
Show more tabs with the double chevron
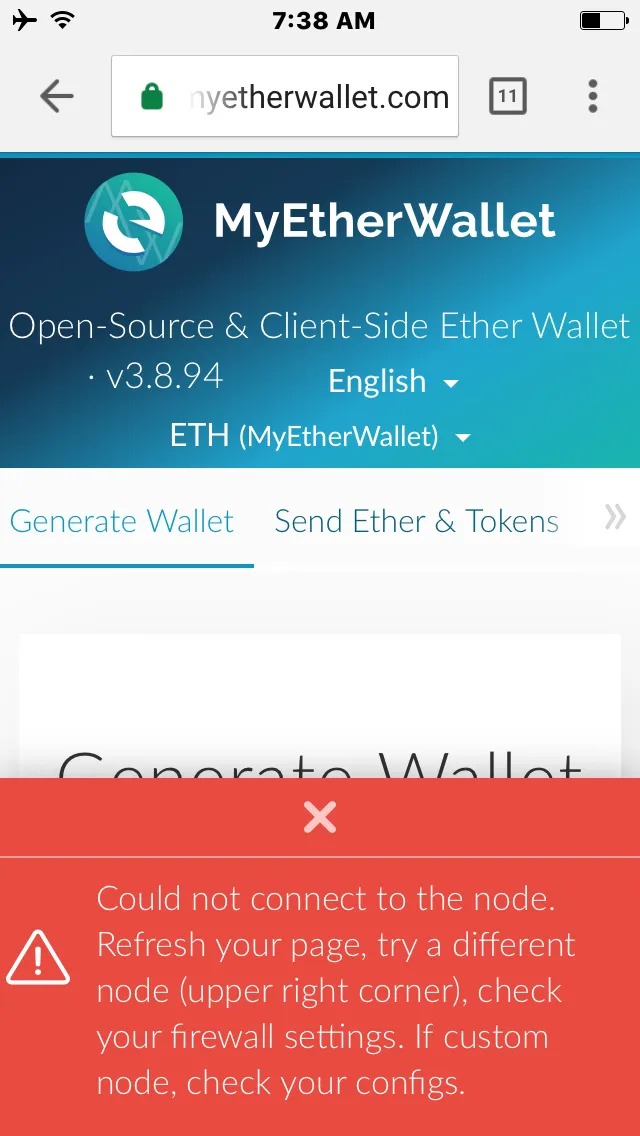click(615, 517)
